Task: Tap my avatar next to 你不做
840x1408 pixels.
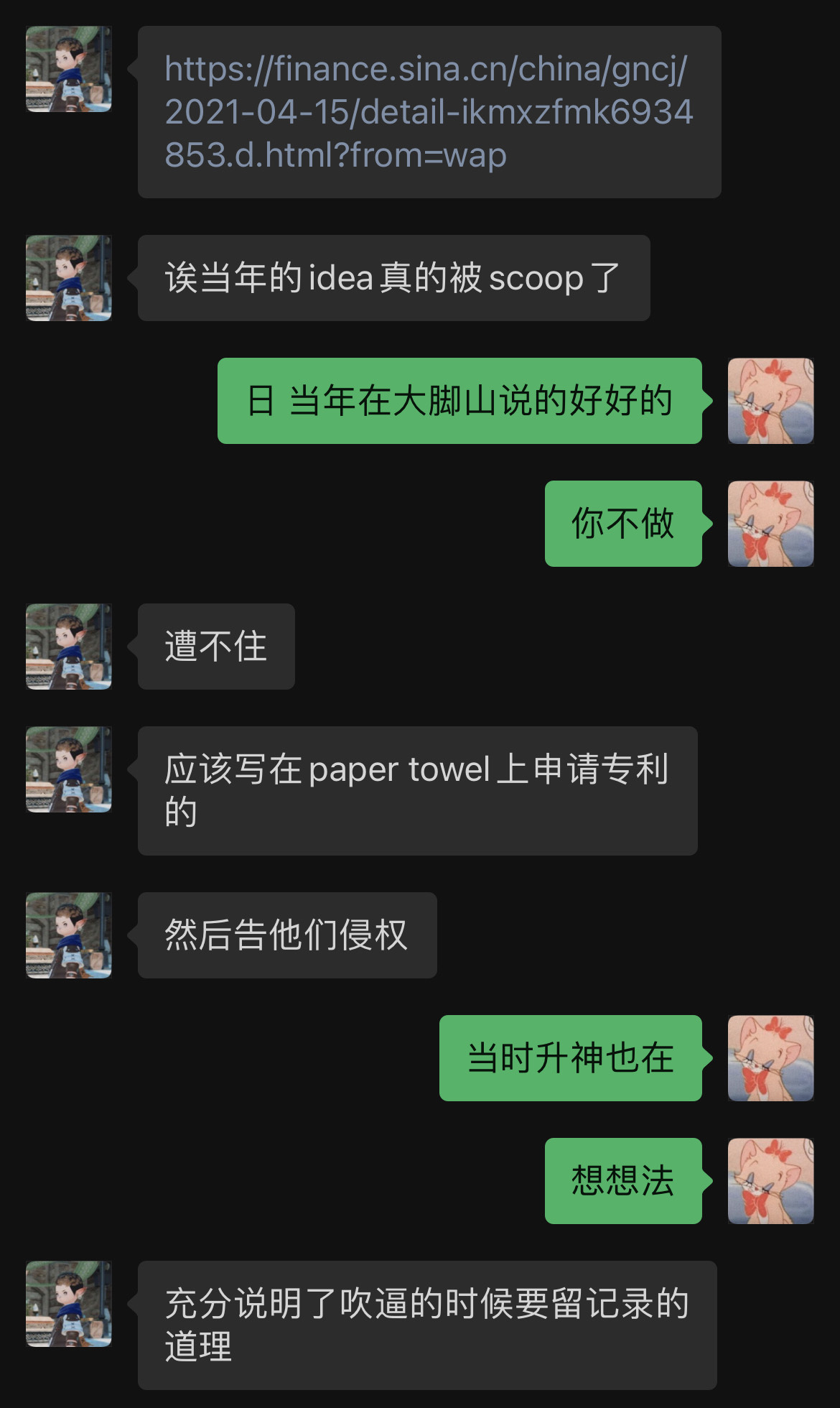Action: 770,524
